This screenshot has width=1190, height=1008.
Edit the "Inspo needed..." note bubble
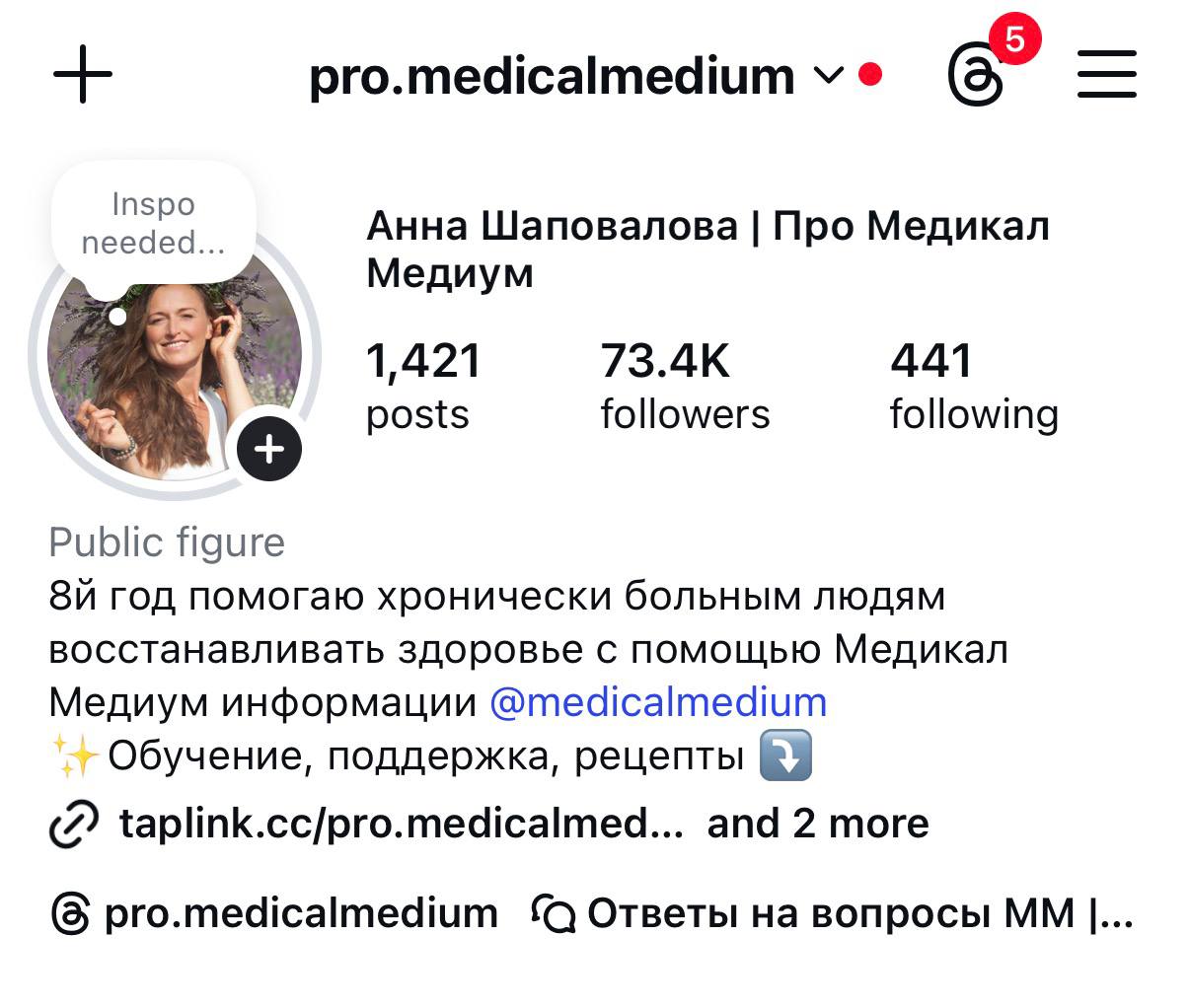point(153,224)
